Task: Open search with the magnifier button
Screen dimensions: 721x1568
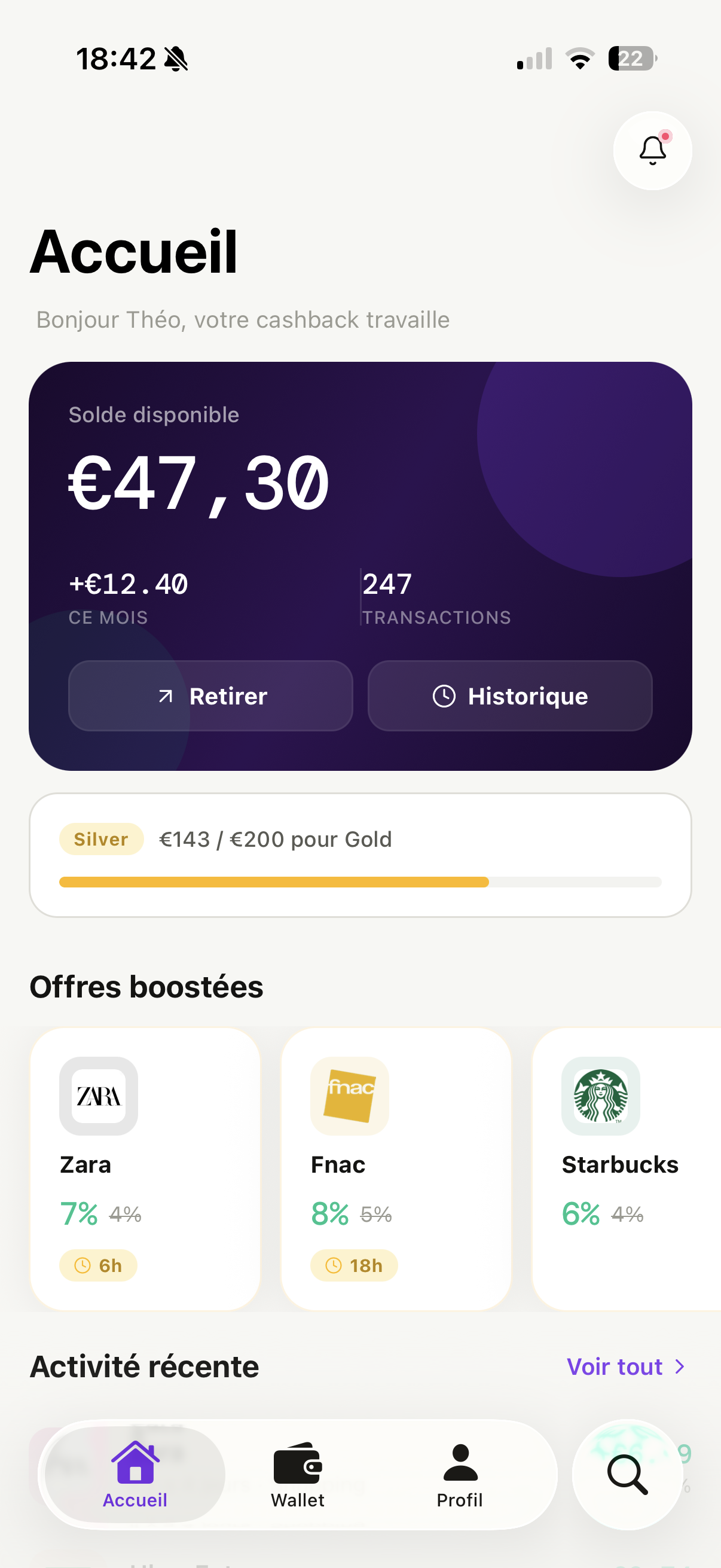Action: [x=627, y=1474]
